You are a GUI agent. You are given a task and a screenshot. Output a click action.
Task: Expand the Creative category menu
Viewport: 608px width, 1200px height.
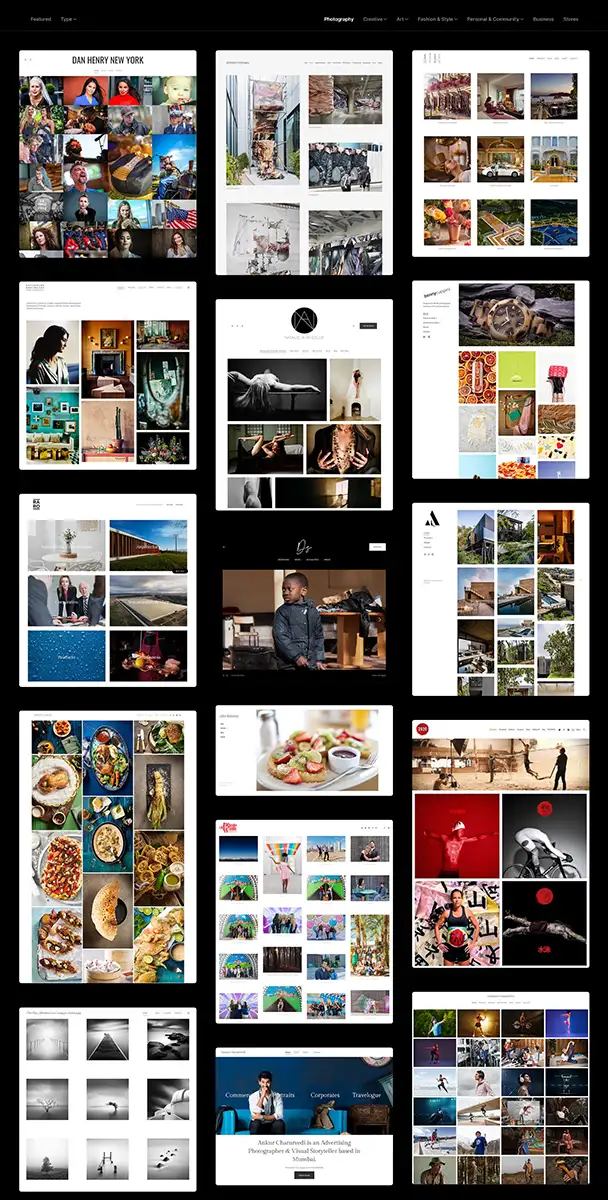point(374,19)
